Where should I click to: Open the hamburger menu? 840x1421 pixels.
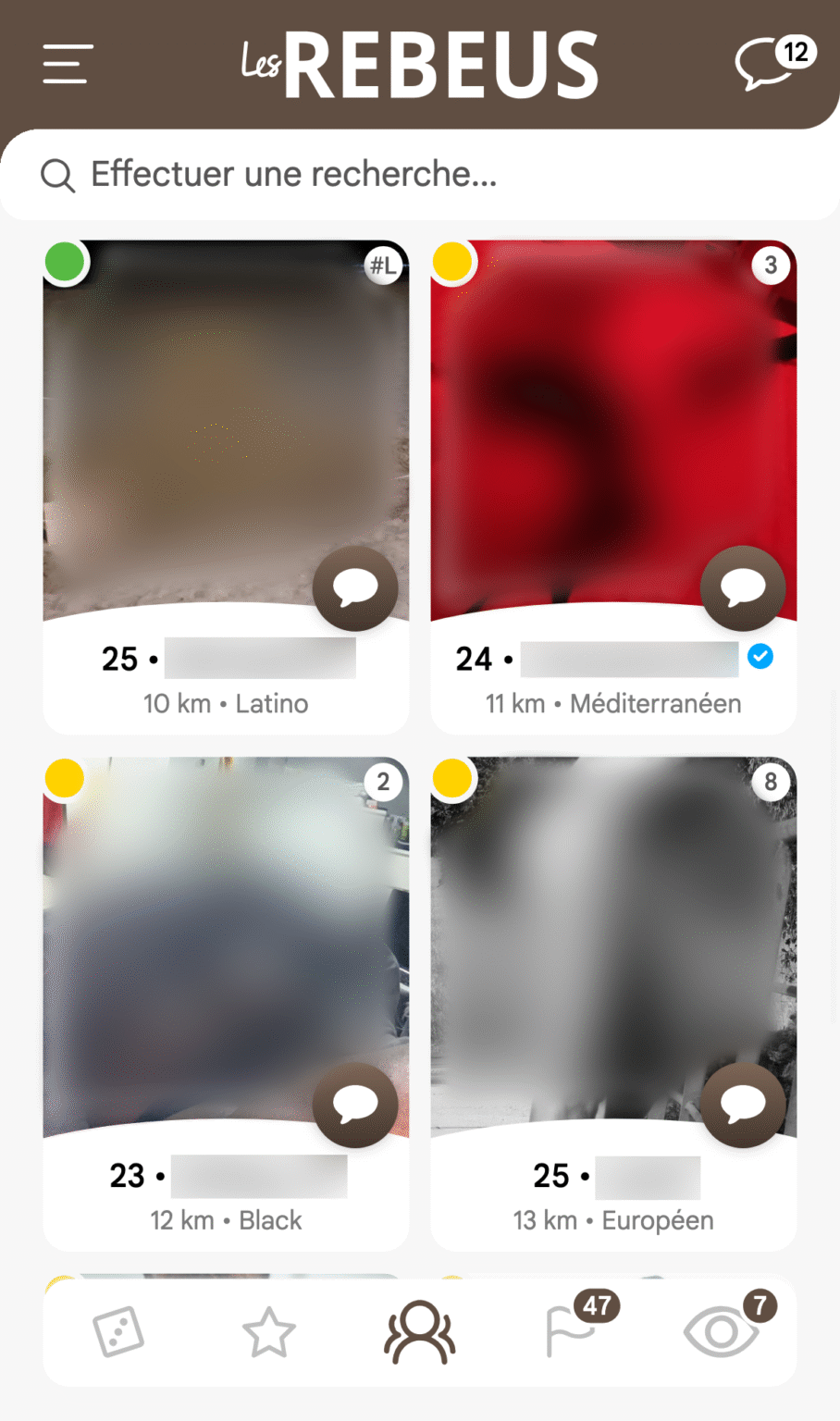pos(68,64)
